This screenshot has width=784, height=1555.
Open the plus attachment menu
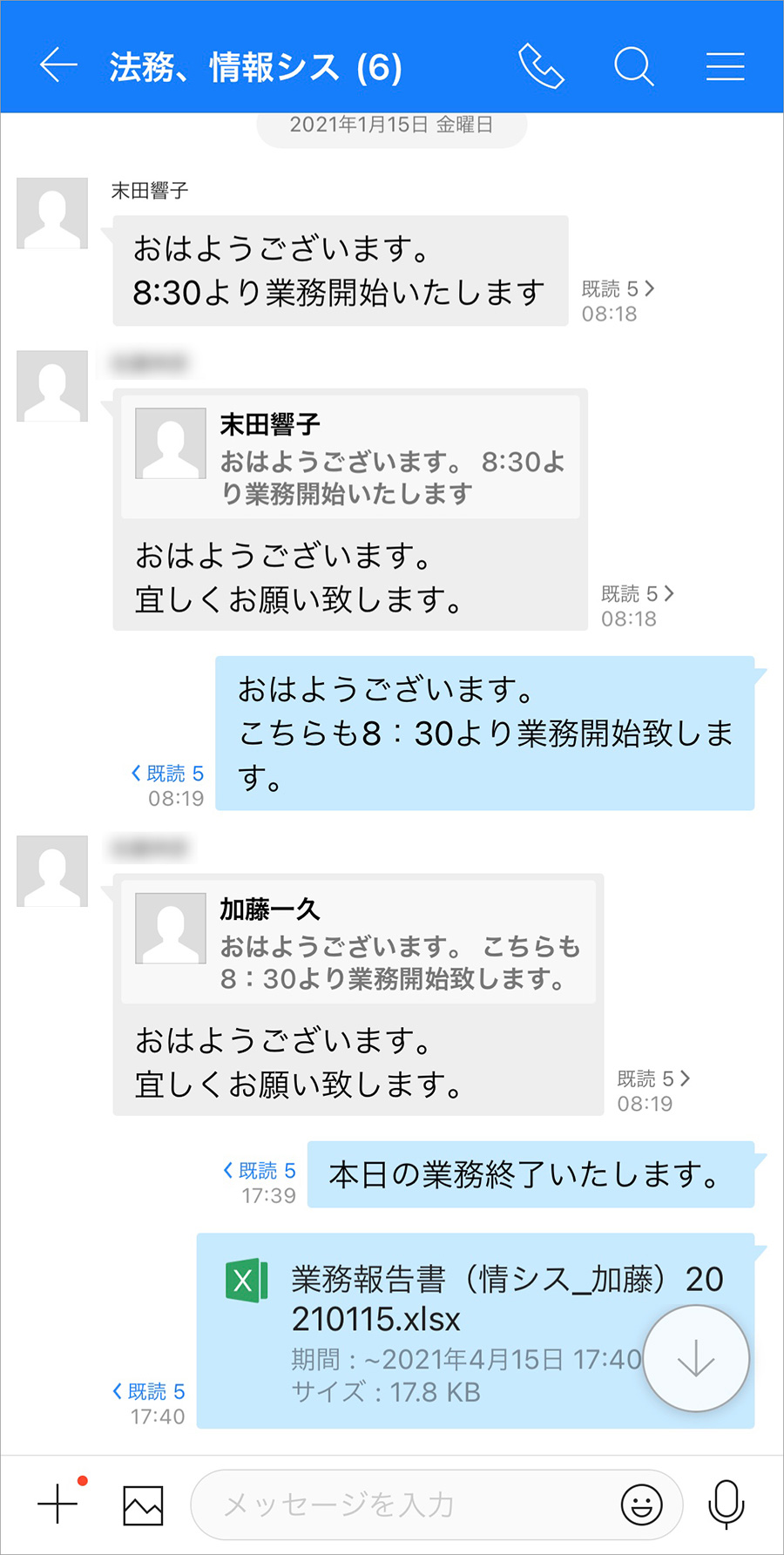pyautogui.click(x=57, y=1504)
